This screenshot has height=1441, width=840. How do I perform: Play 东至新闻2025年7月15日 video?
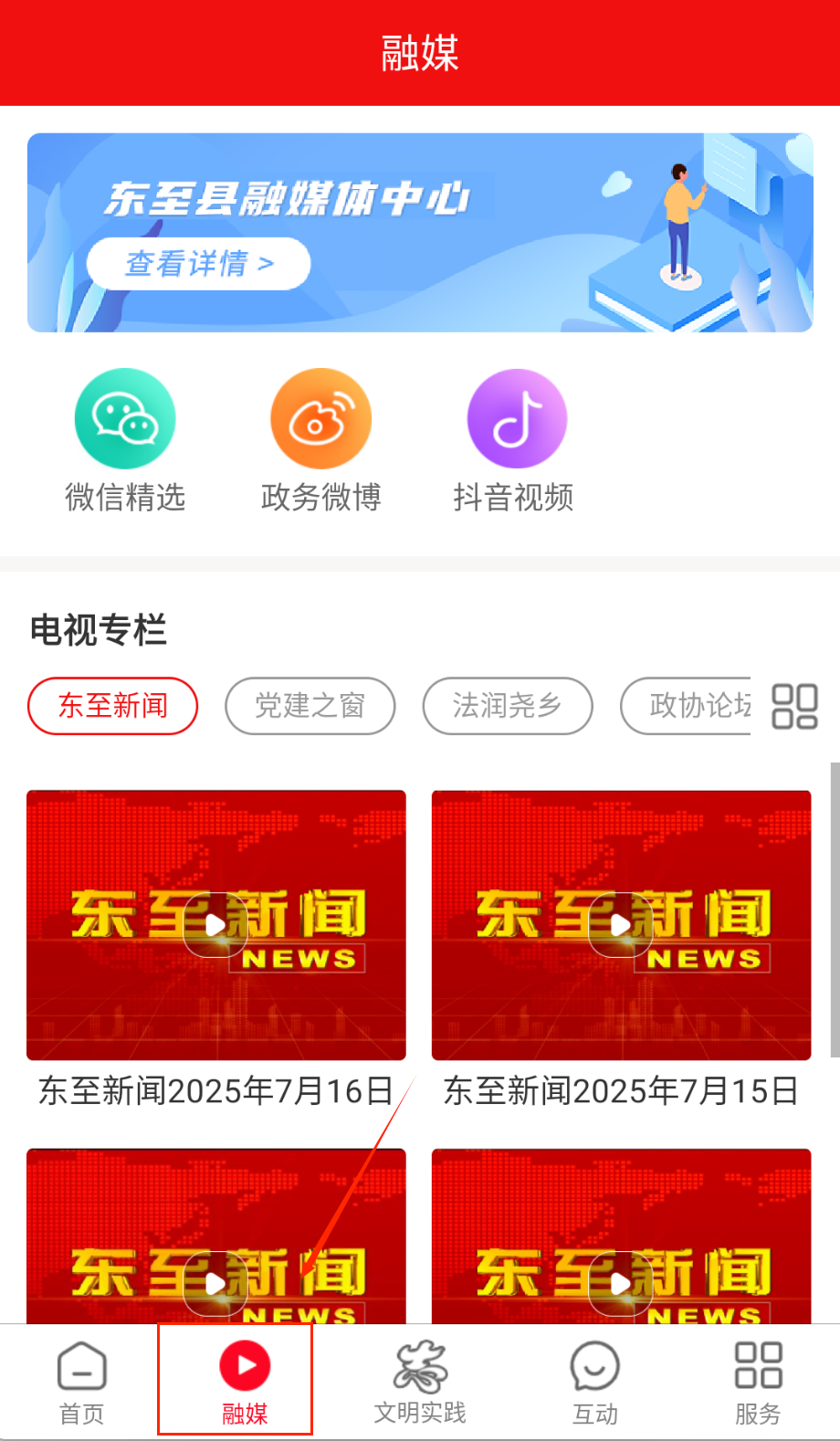[621, 925]
